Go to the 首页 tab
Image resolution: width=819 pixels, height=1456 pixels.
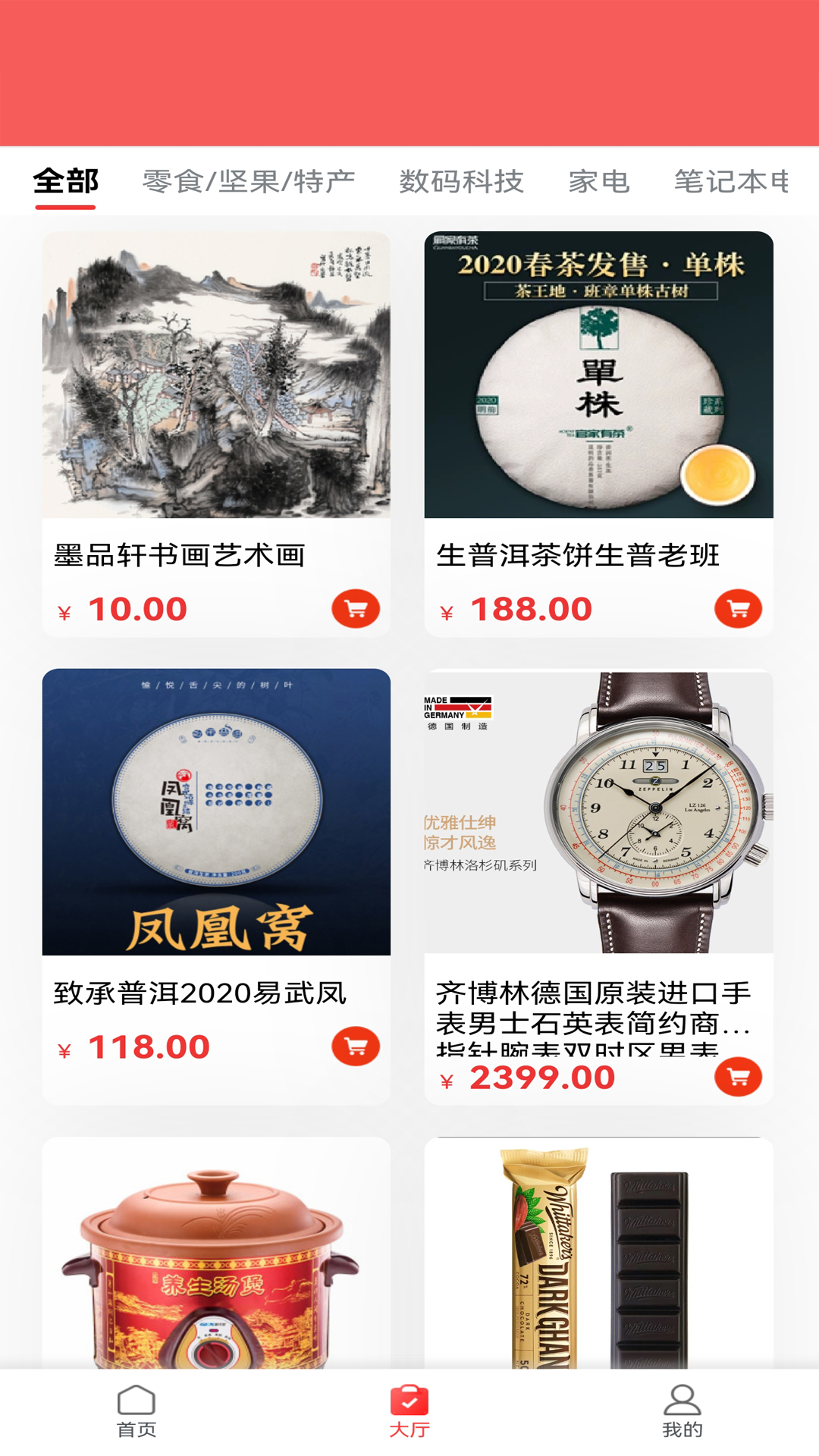point(136,1412)
